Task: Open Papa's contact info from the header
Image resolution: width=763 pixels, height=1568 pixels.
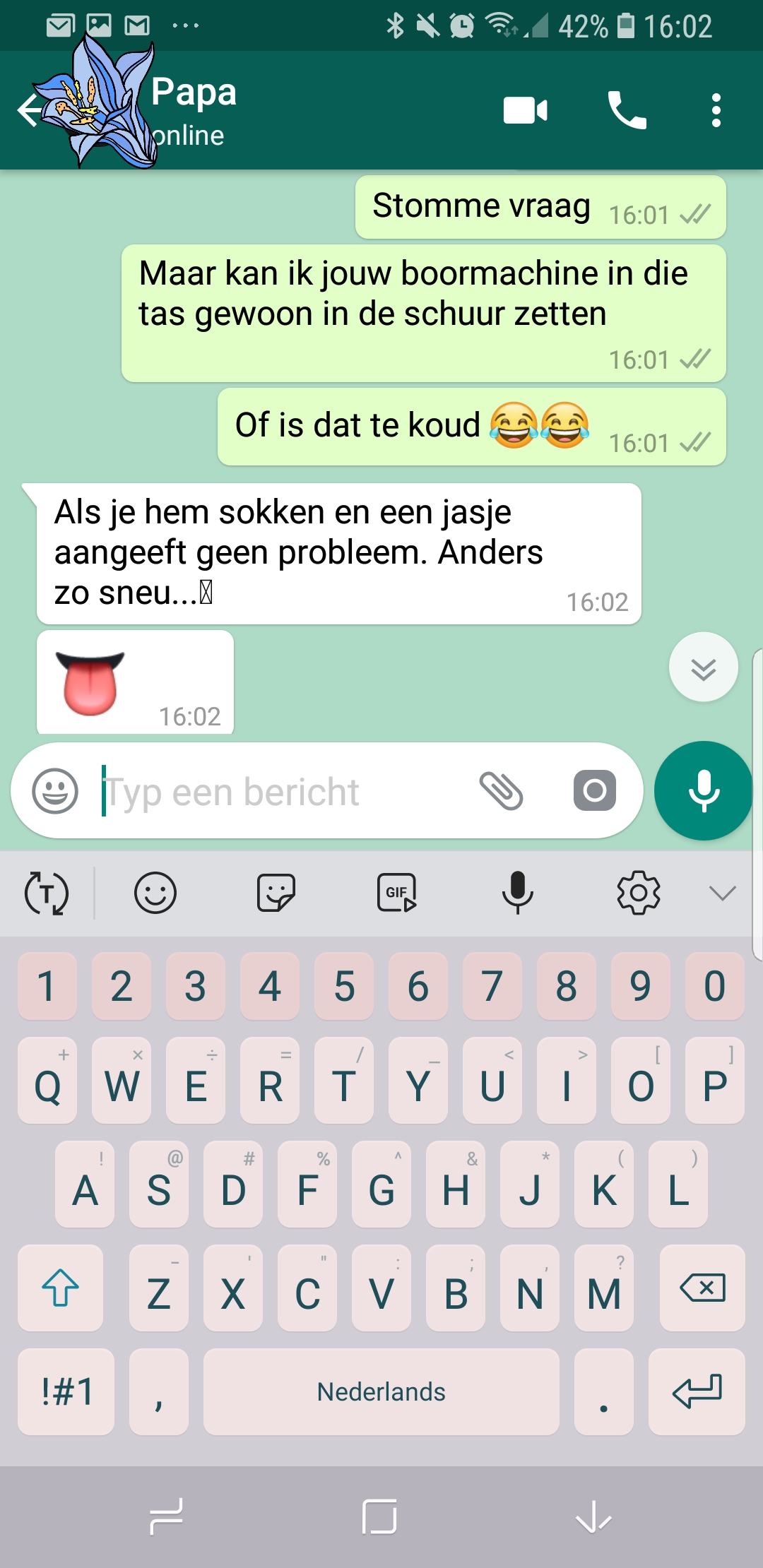Action: pos(194,111)
